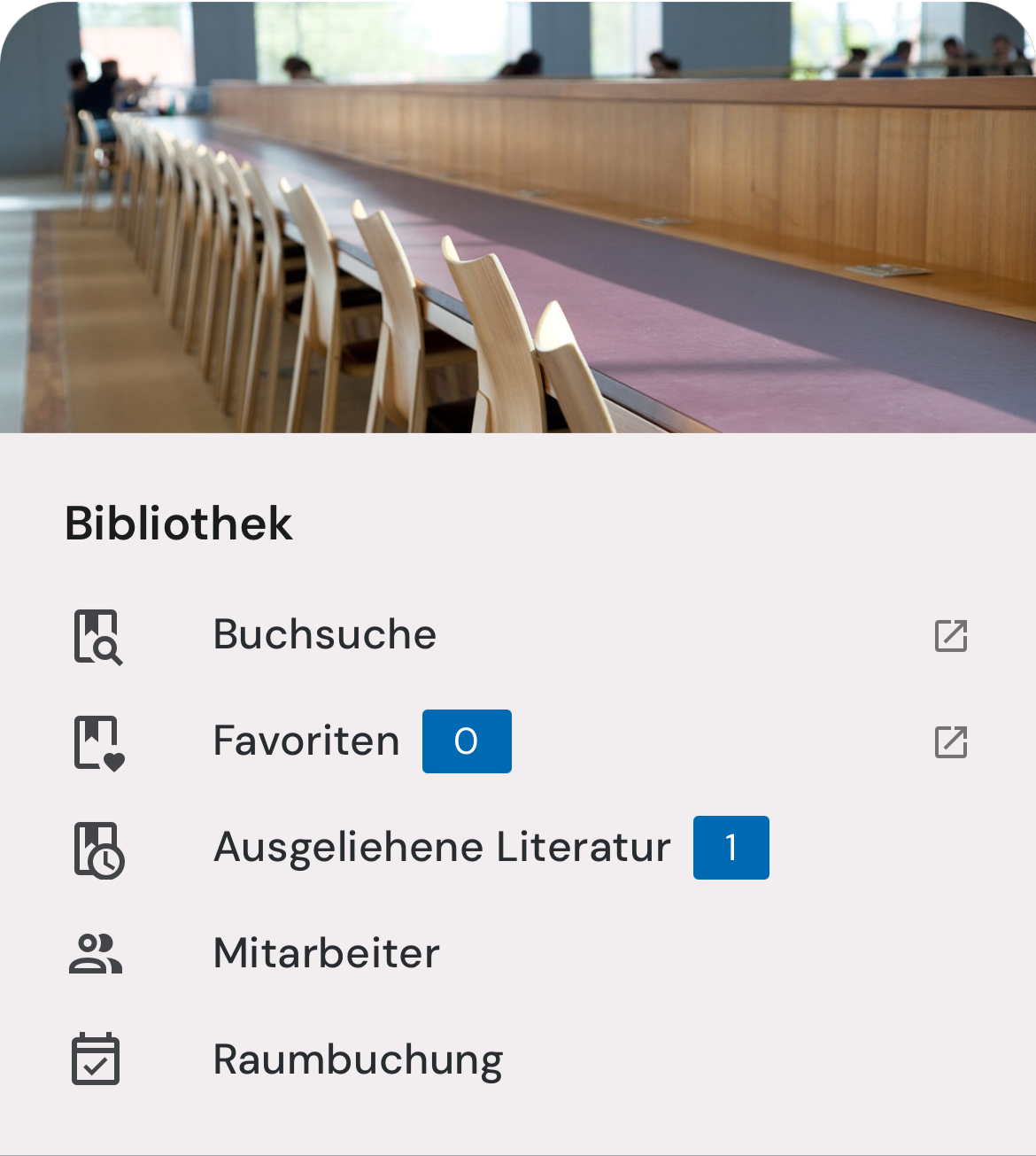
Task: Open the Favoriten list
Action: pyautogui.click(x=518, y=741)
